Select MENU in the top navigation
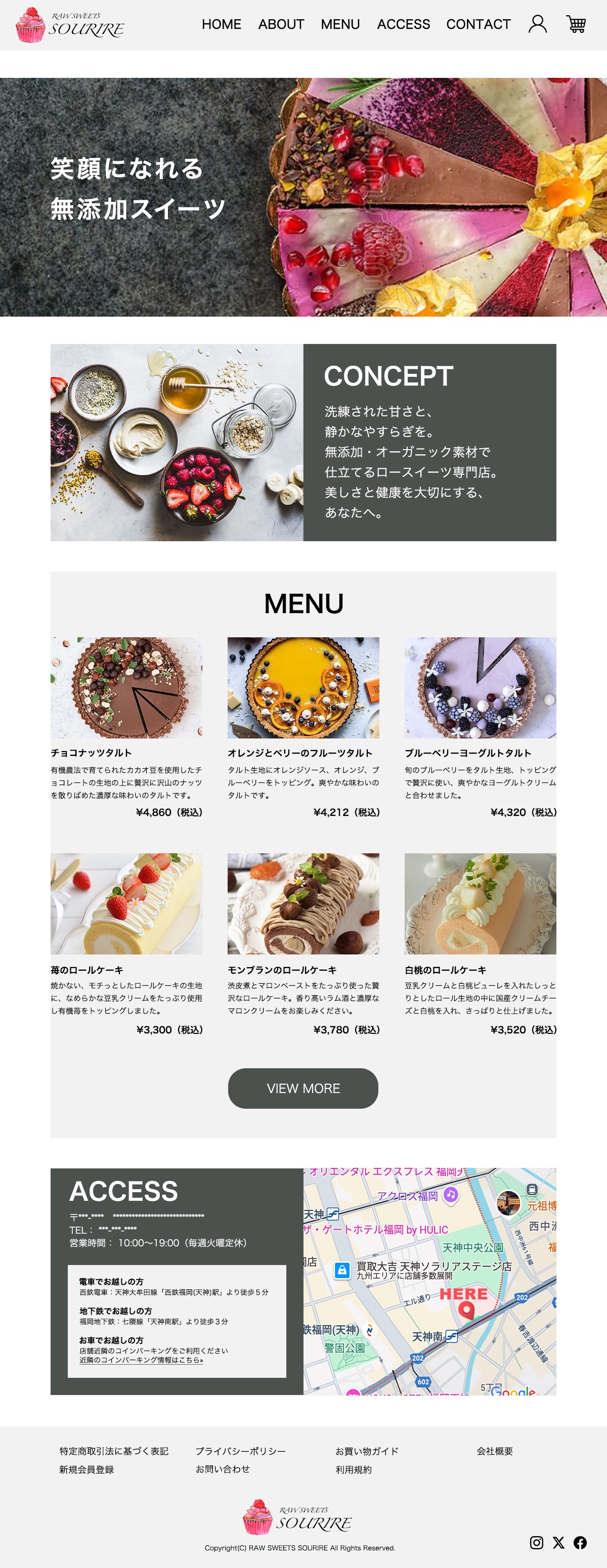Image resolution: width=607 pixels, height=1568 pixels. pos(340,24)
